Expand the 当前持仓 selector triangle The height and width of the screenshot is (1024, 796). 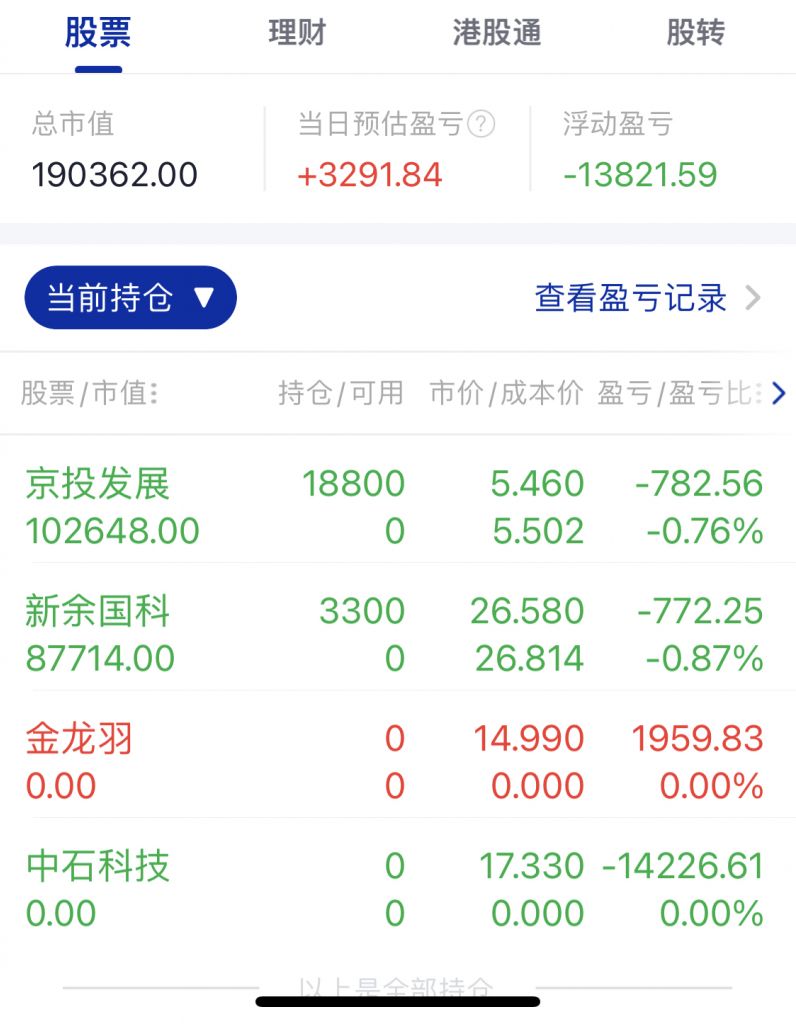coord(203,297)
